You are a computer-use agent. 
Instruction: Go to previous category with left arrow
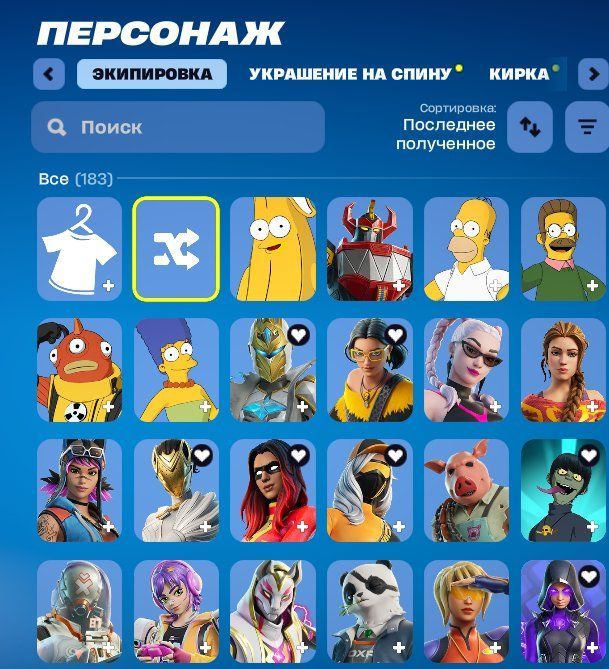[x=49, y=74]
